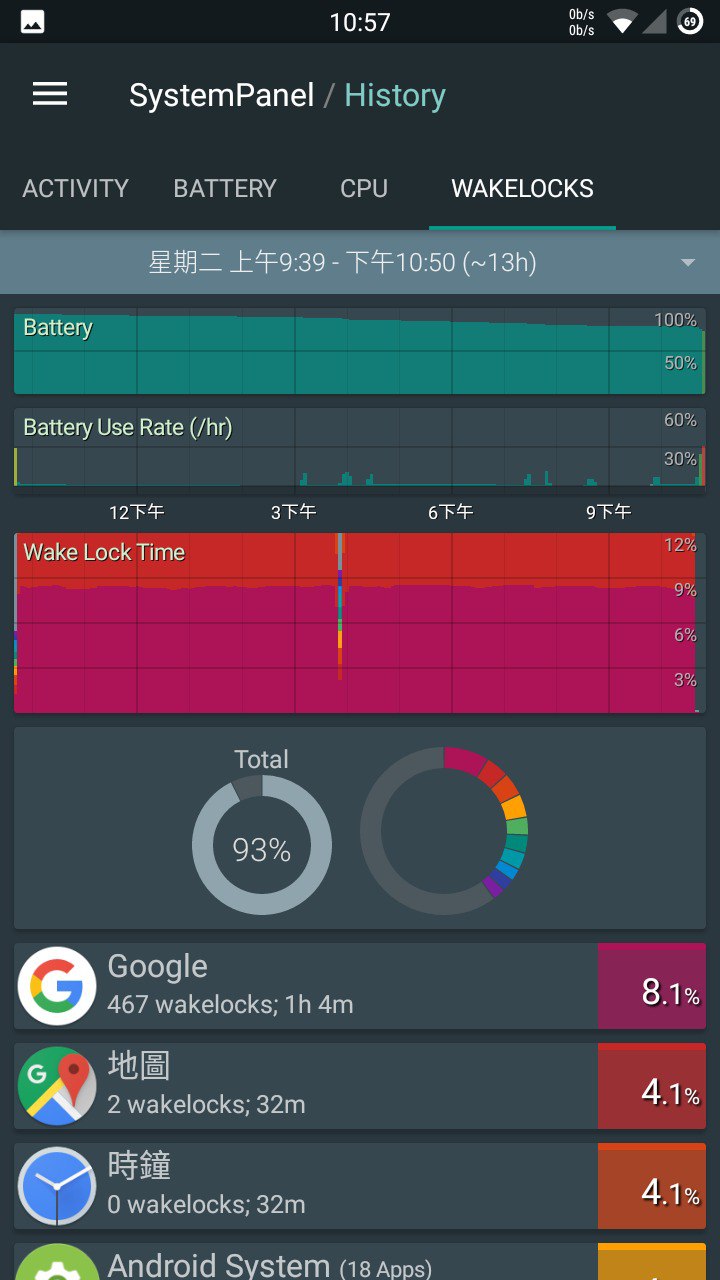Open 地圖 wakelock details
The image size is (720, 1280).
[360, 1086]
